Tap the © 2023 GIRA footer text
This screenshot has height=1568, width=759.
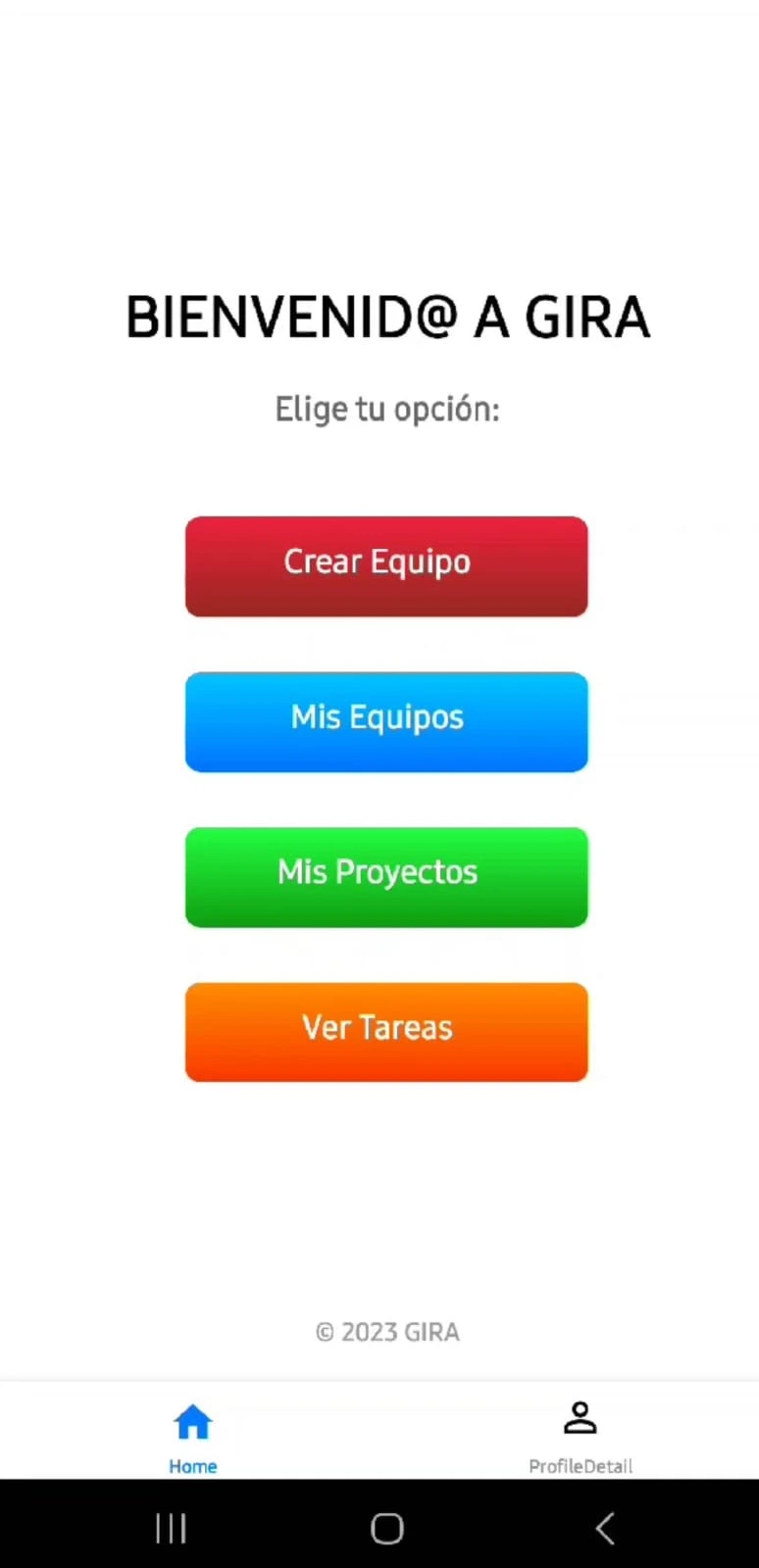coord(386,1332)
